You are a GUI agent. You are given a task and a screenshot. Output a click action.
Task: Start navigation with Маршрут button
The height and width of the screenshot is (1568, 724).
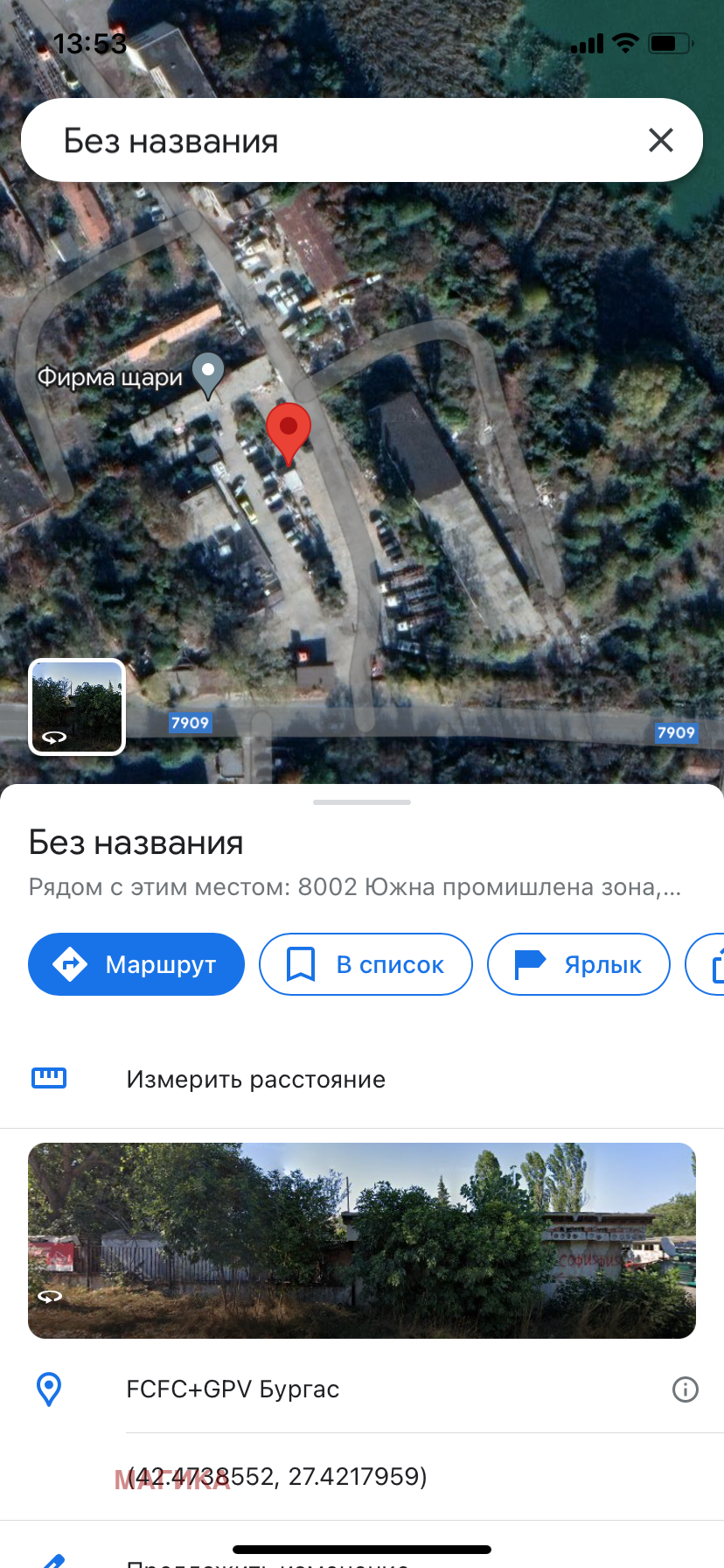click(136, 963)
